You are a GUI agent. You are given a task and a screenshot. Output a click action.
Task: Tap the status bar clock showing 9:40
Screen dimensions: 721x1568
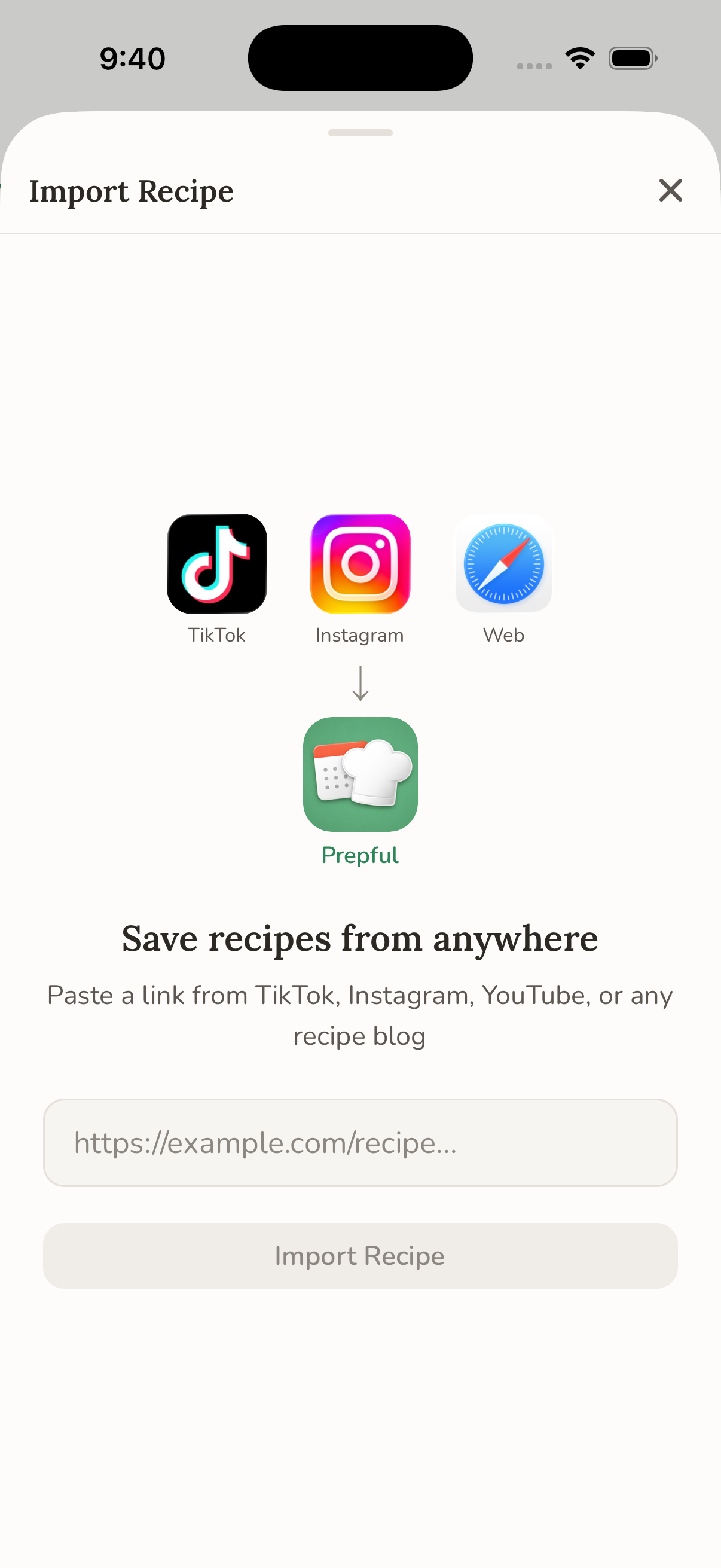[132, 58]
